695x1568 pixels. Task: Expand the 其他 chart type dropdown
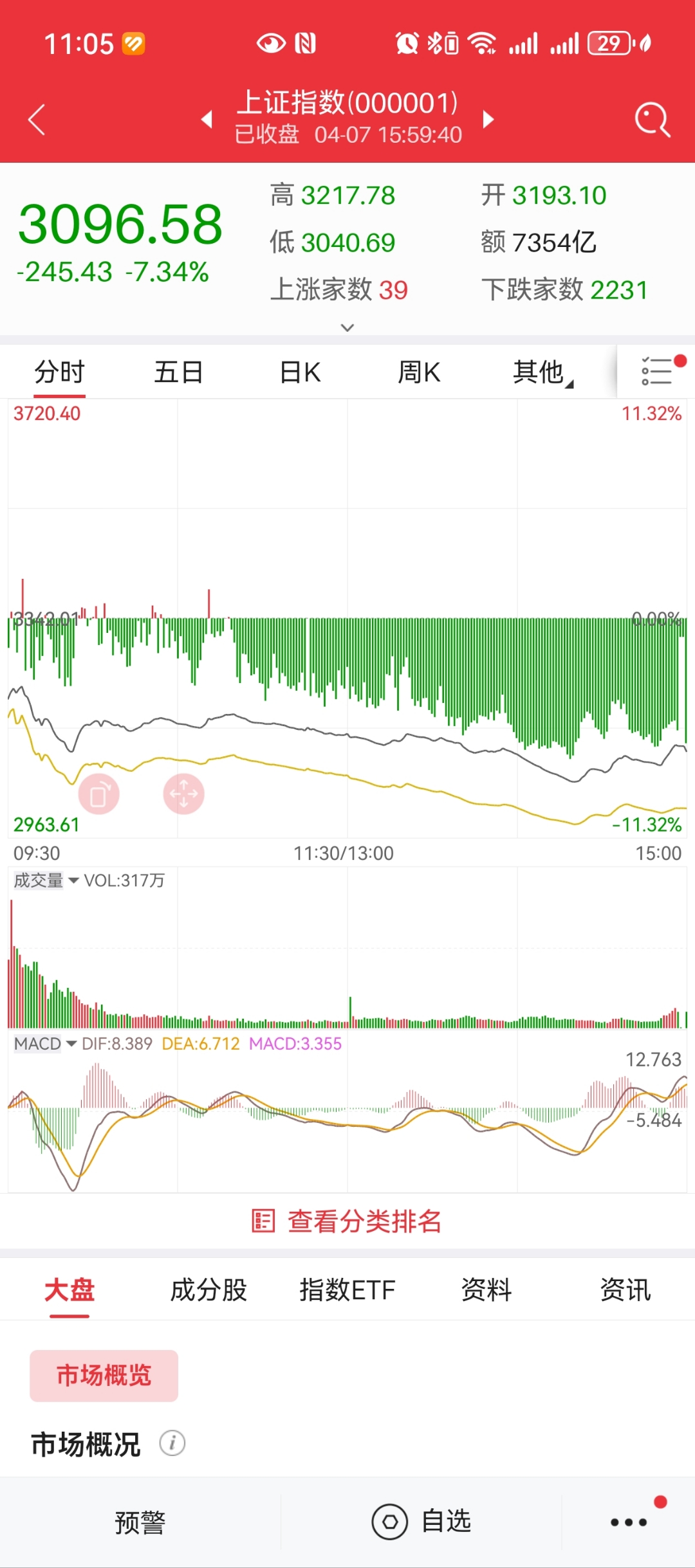pyautogui.click(x=541, y=372)
